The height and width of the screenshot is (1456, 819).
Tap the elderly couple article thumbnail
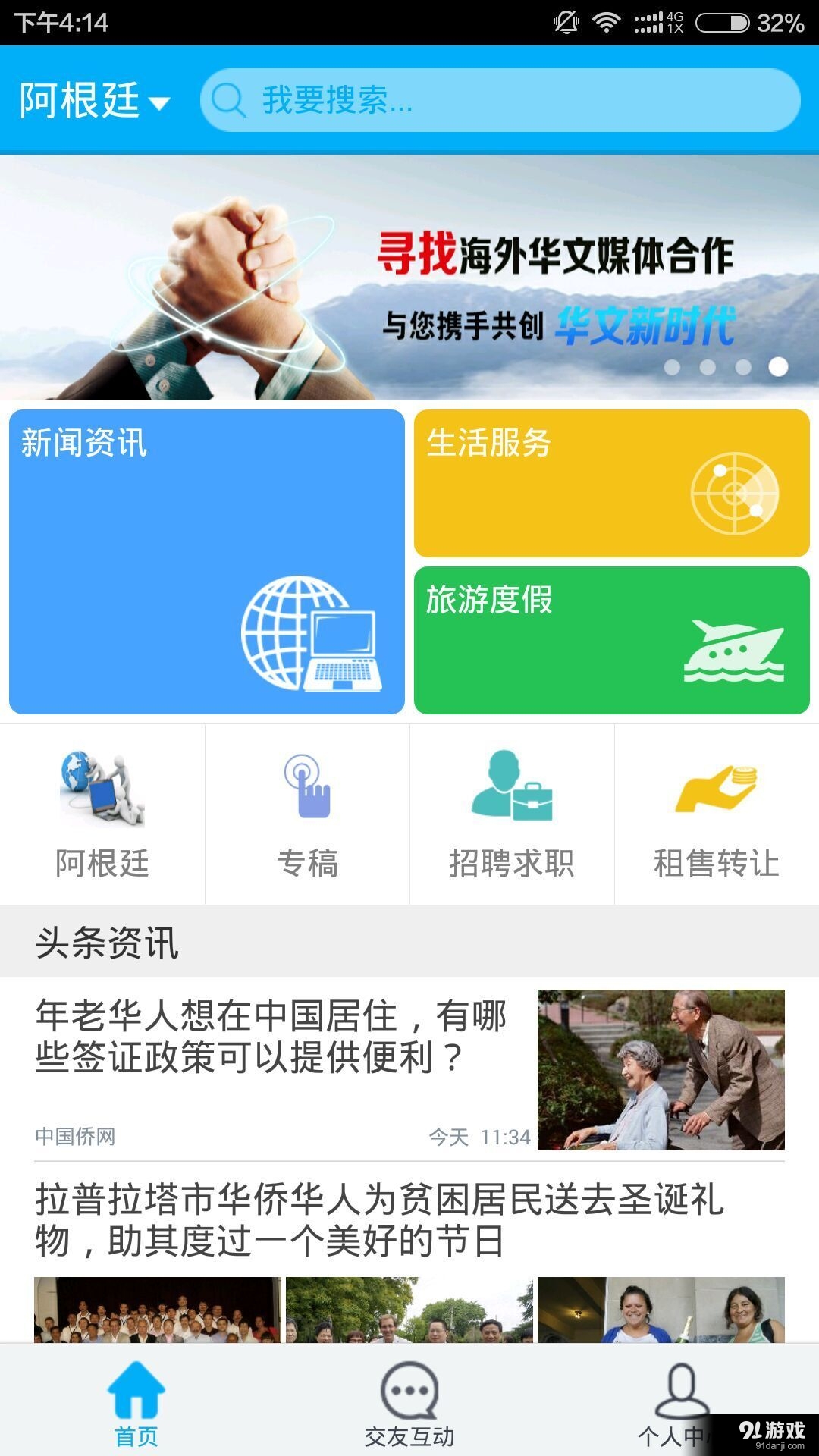coord(661,1069)
